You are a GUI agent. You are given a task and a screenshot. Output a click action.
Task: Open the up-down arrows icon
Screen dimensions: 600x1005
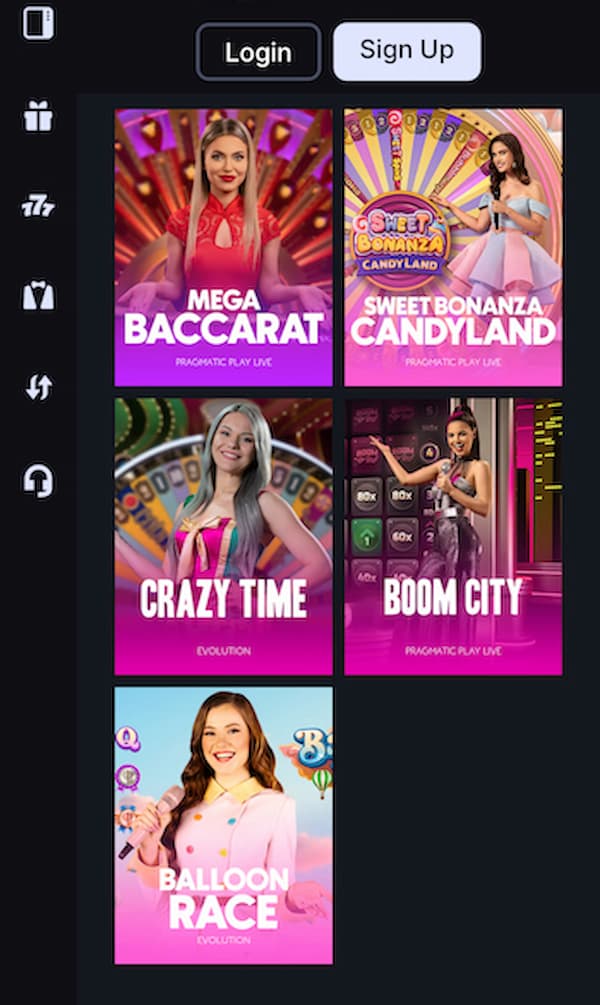(x=38, y=387)
